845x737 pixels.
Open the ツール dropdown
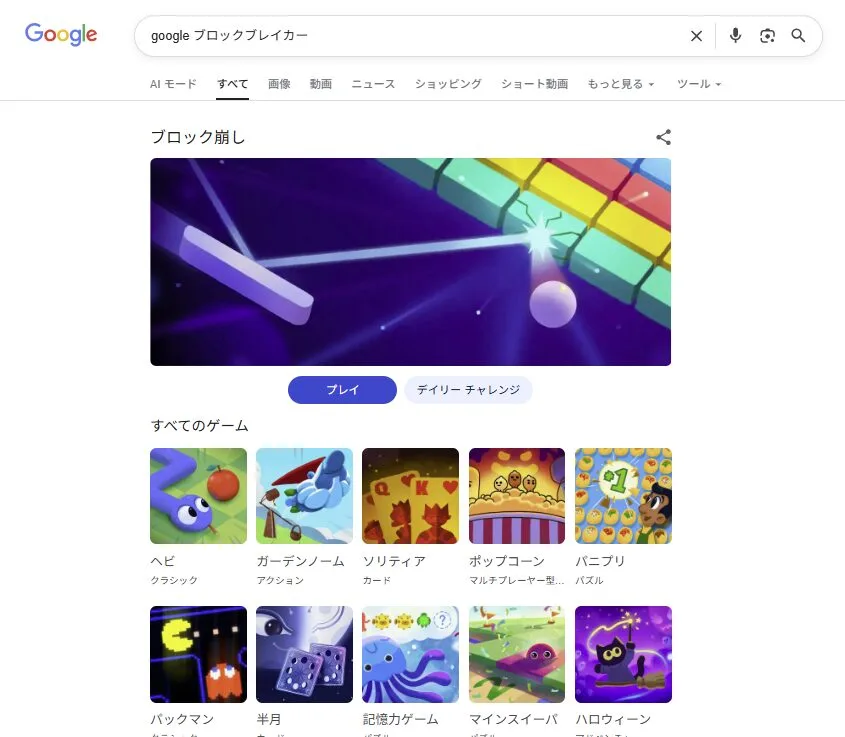point(698,84)
